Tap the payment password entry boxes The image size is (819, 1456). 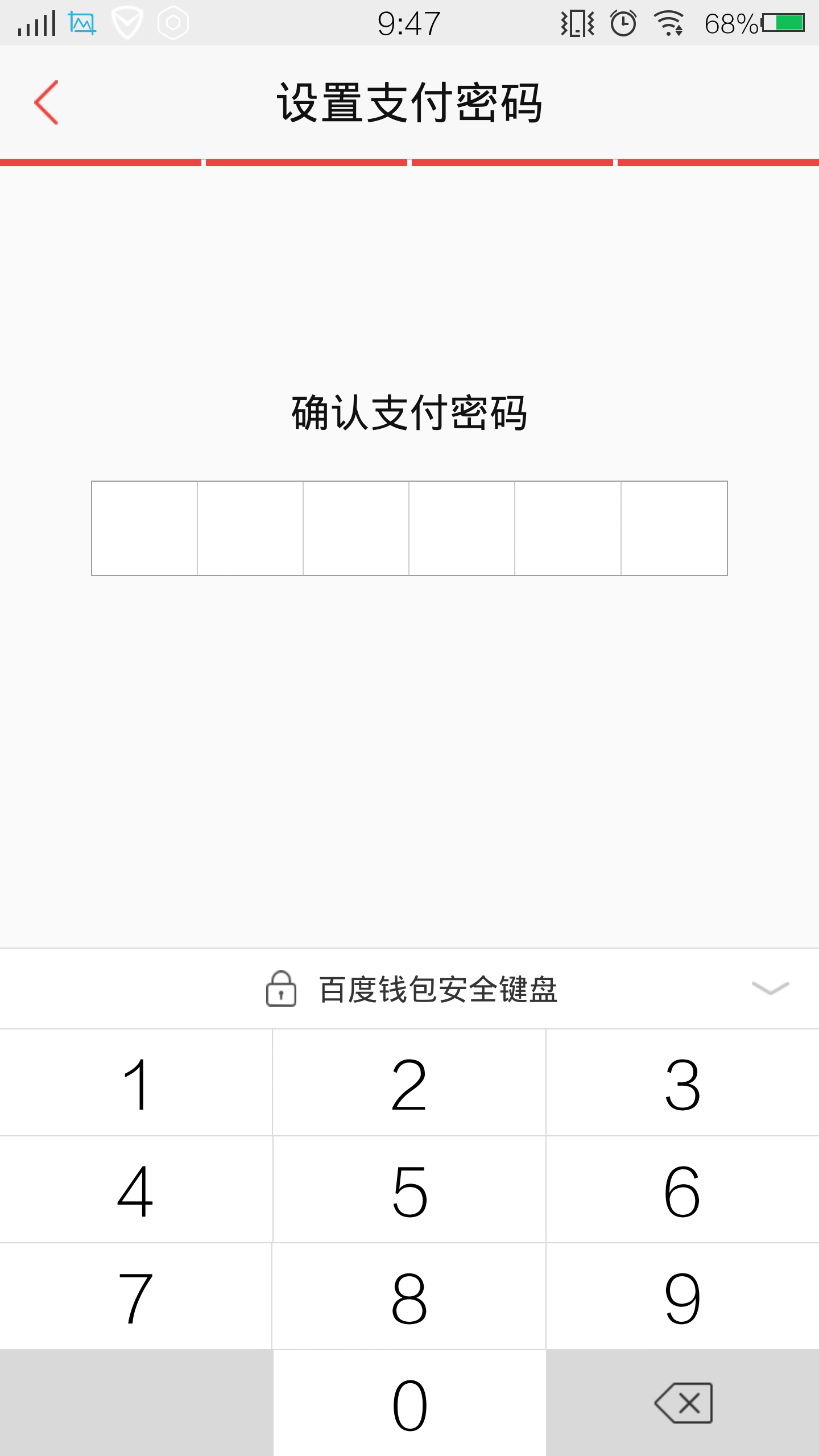pyautogui.click(x=409, y=528)
